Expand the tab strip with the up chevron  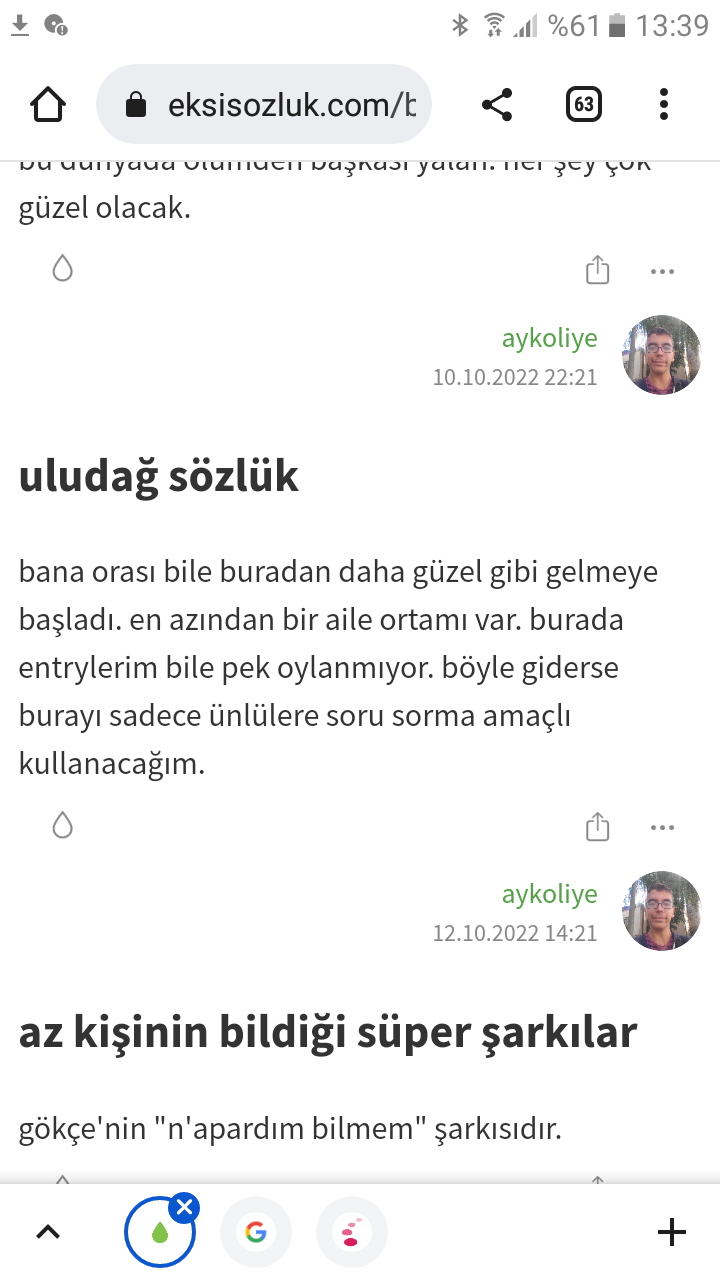pyautogui.click(x=48, y=1232)
